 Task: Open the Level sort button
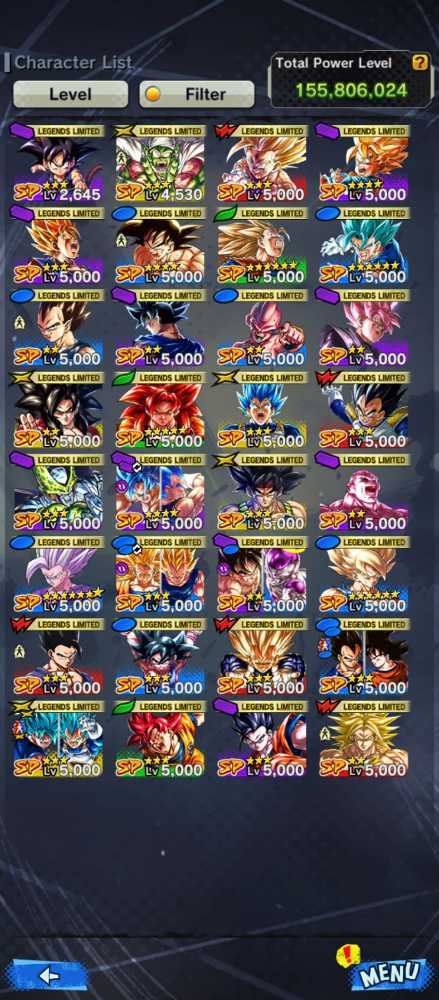point(70,94)
